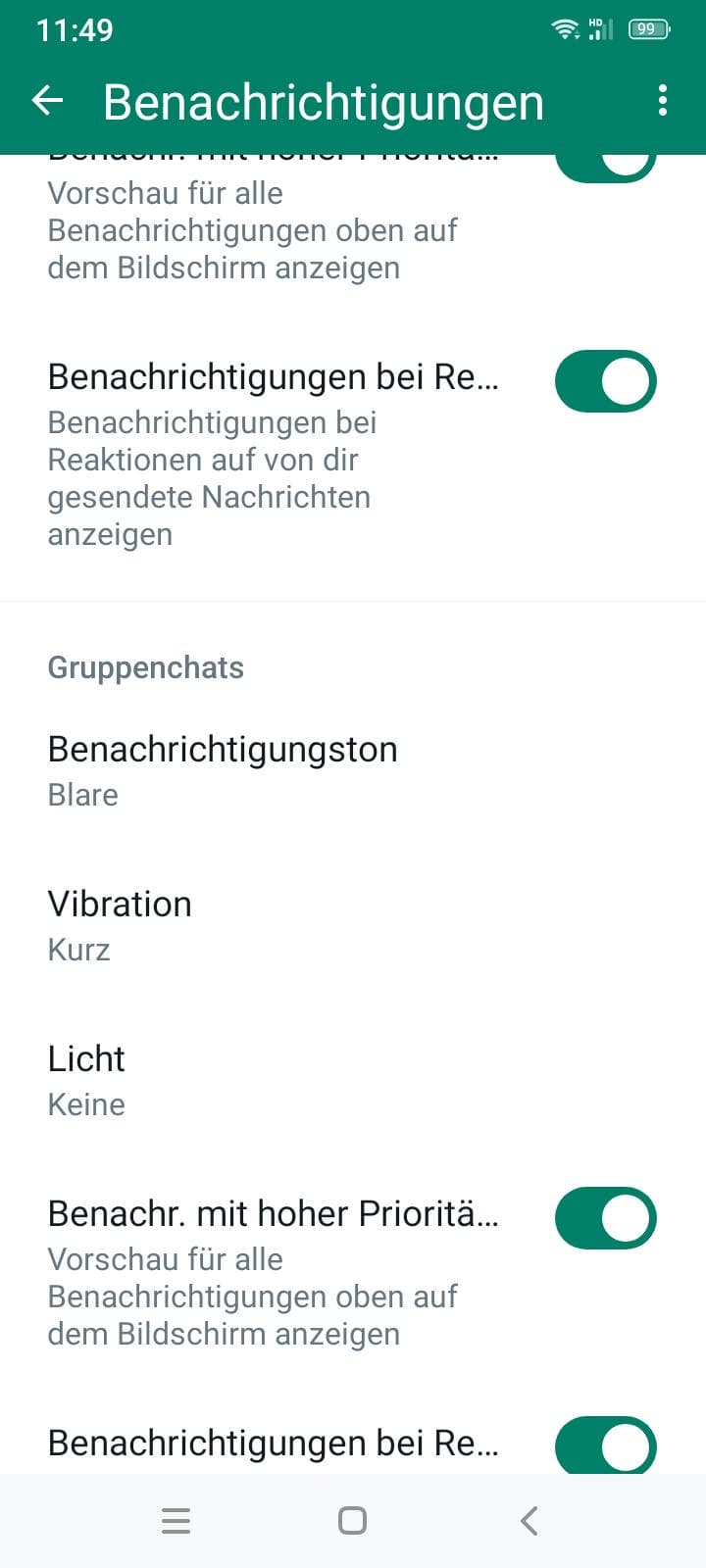This screenshot has height=1568, width=706.
Task: Open recent apps from navigation bar
Action: pos(176,1520)
